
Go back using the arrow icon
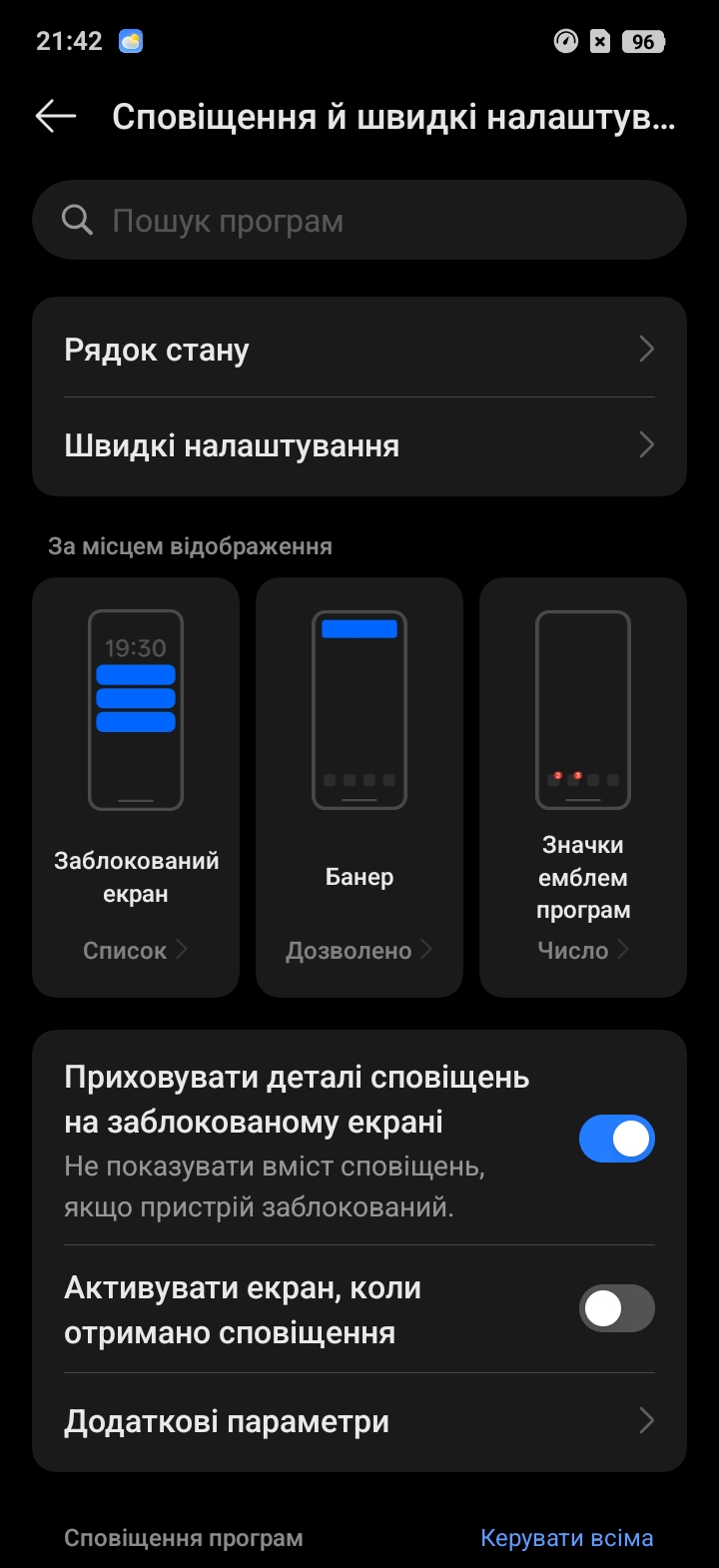(x=56, y=117)
